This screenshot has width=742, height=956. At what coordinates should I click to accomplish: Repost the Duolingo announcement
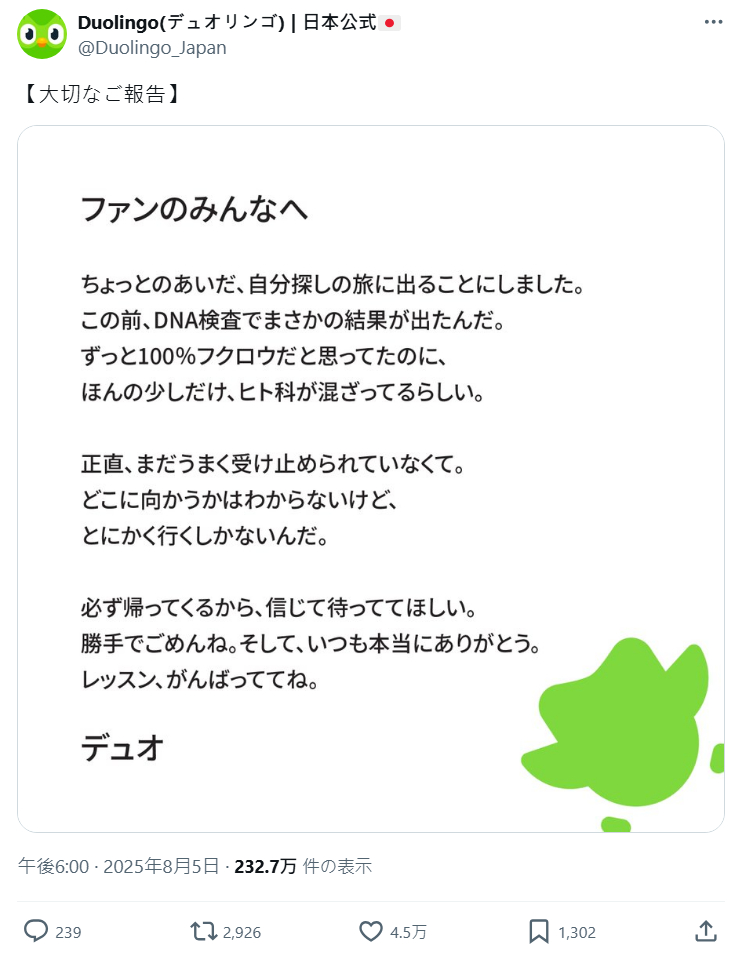tap(204, 931)
